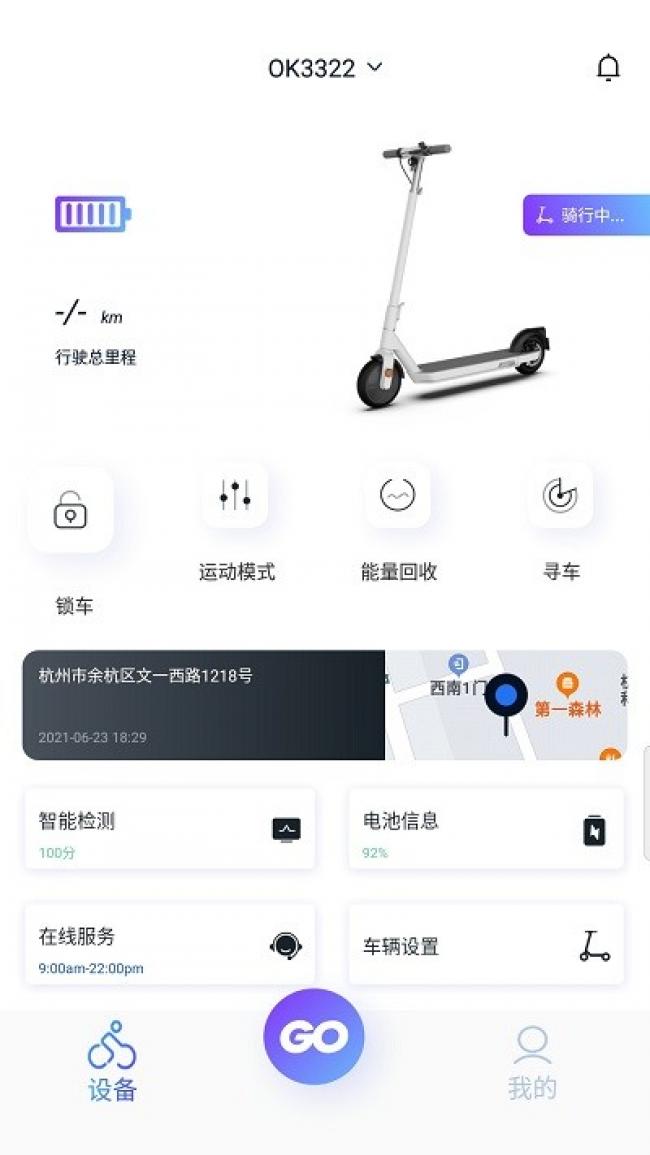Open the OK3322 device dropdown

325,68
